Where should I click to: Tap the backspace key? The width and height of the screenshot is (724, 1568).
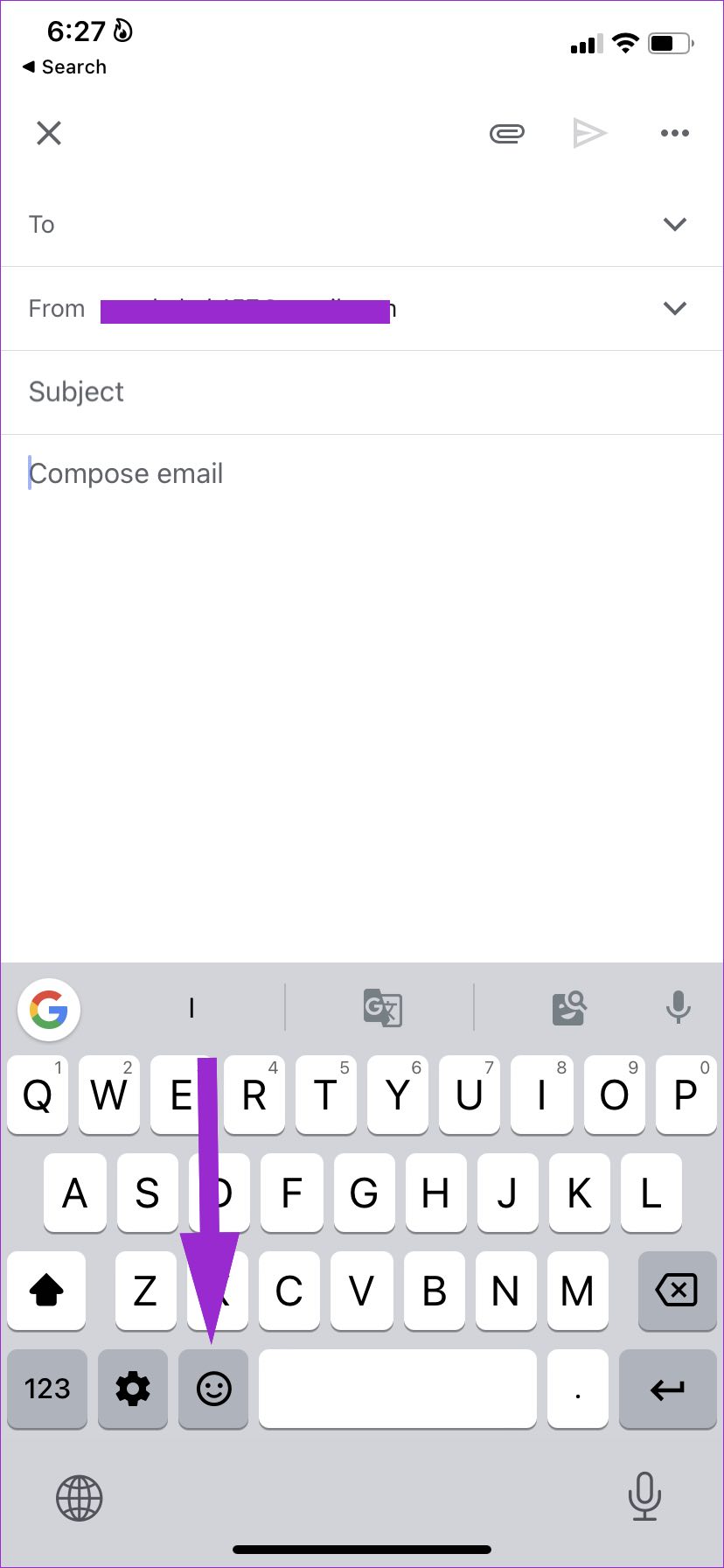tap(677, 1290)
